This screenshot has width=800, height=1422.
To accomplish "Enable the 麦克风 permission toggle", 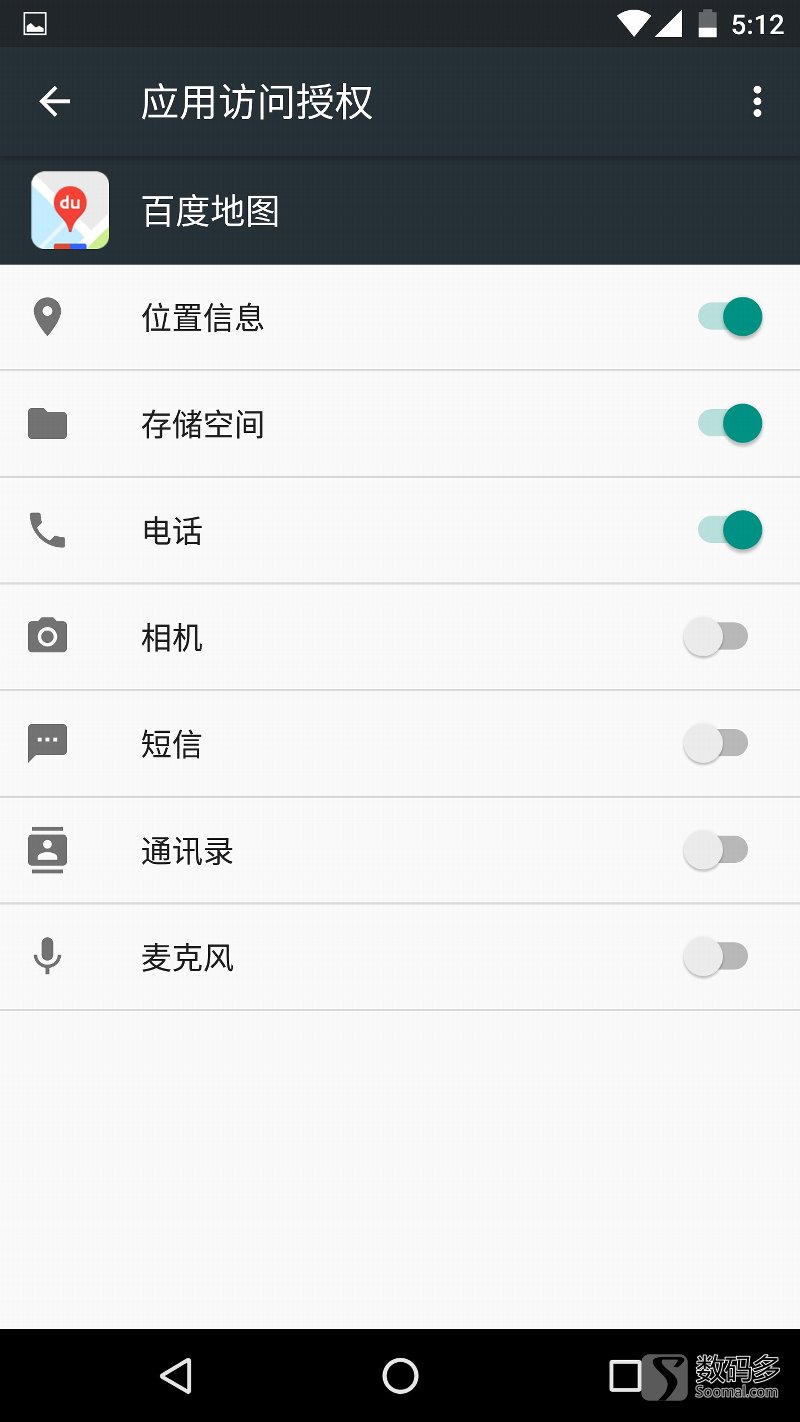I will 716,956.
